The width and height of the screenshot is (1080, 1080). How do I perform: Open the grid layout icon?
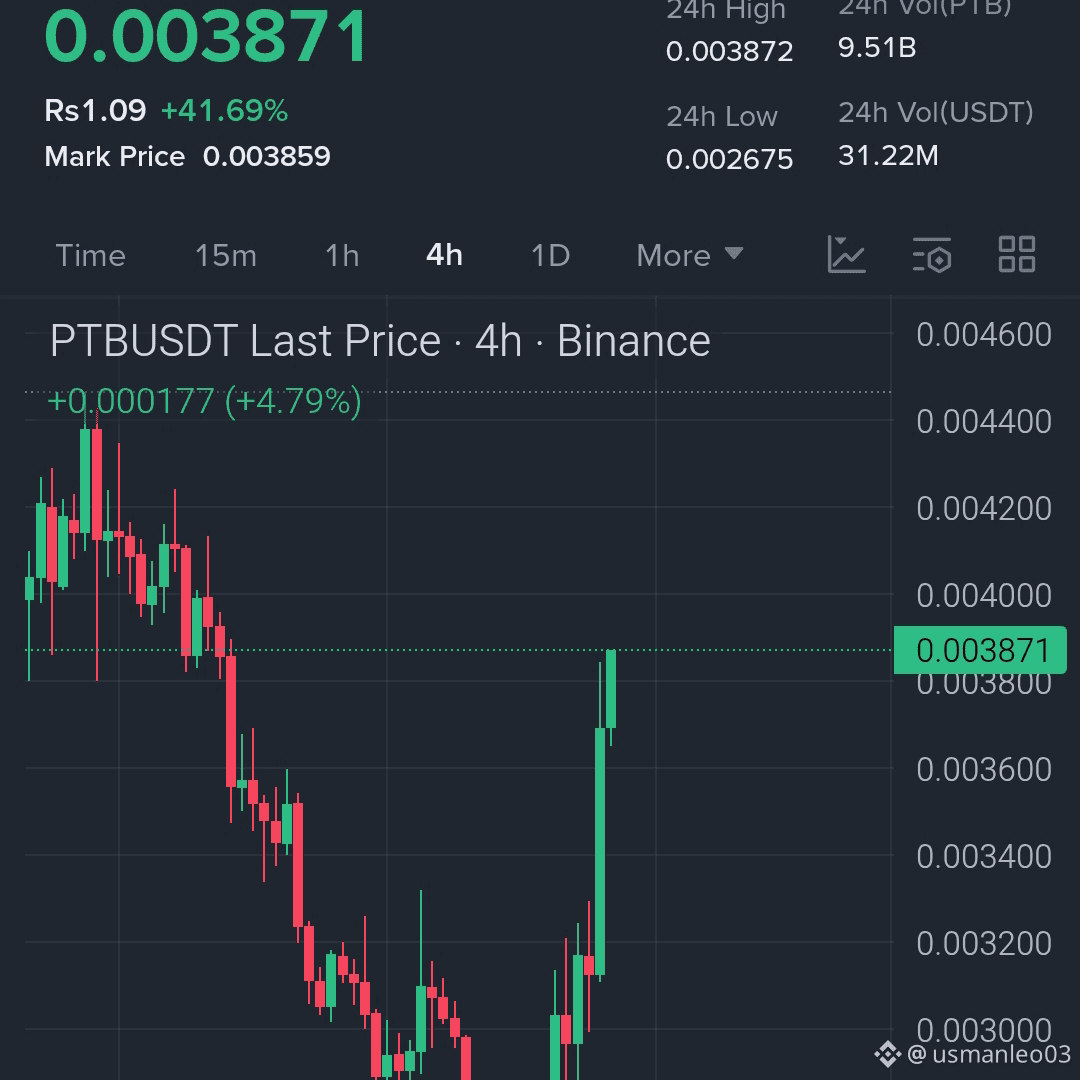pos(1017,255)
